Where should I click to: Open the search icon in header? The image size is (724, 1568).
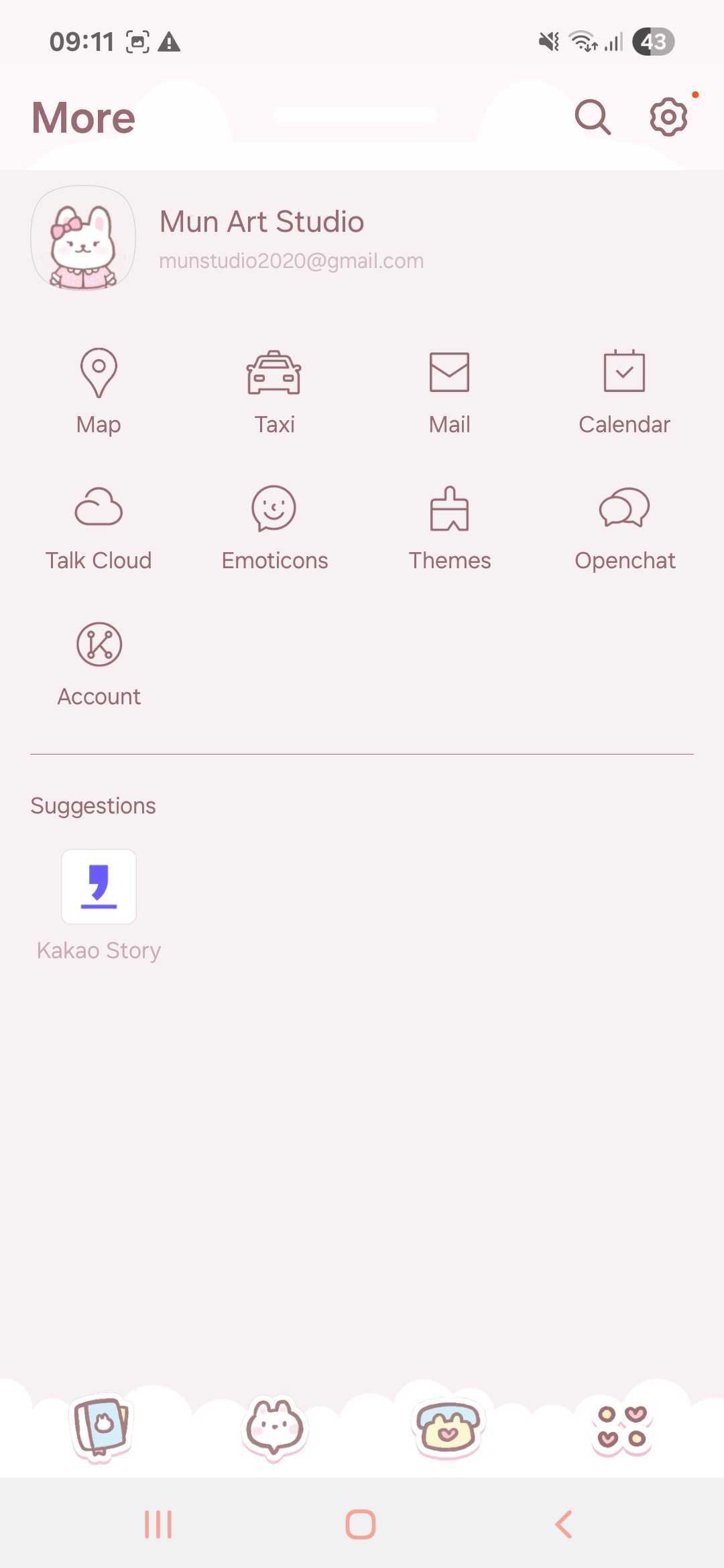593,118
